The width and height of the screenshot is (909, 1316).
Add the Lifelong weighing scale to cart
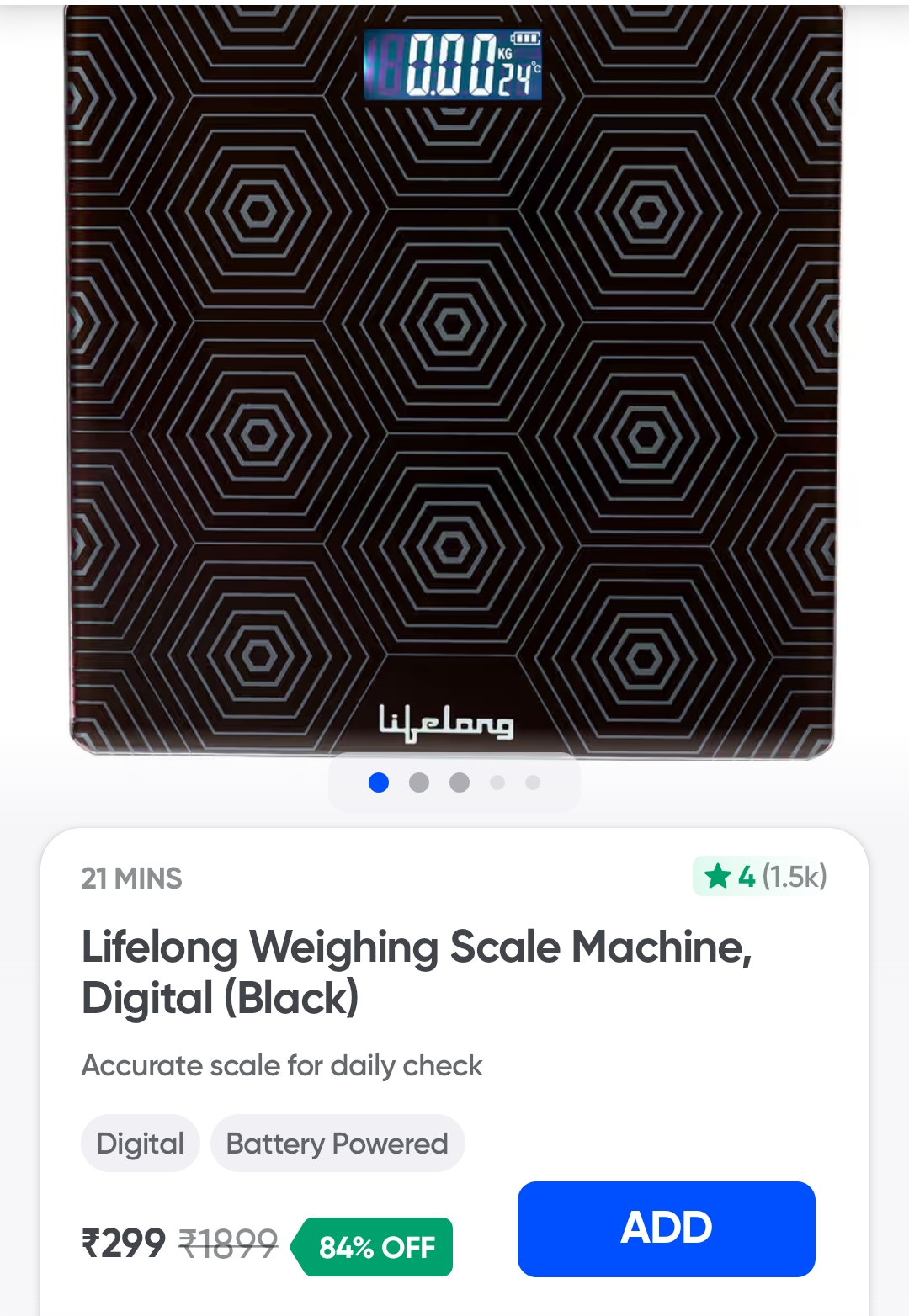pyautogui.click(x=666, y=1228)
